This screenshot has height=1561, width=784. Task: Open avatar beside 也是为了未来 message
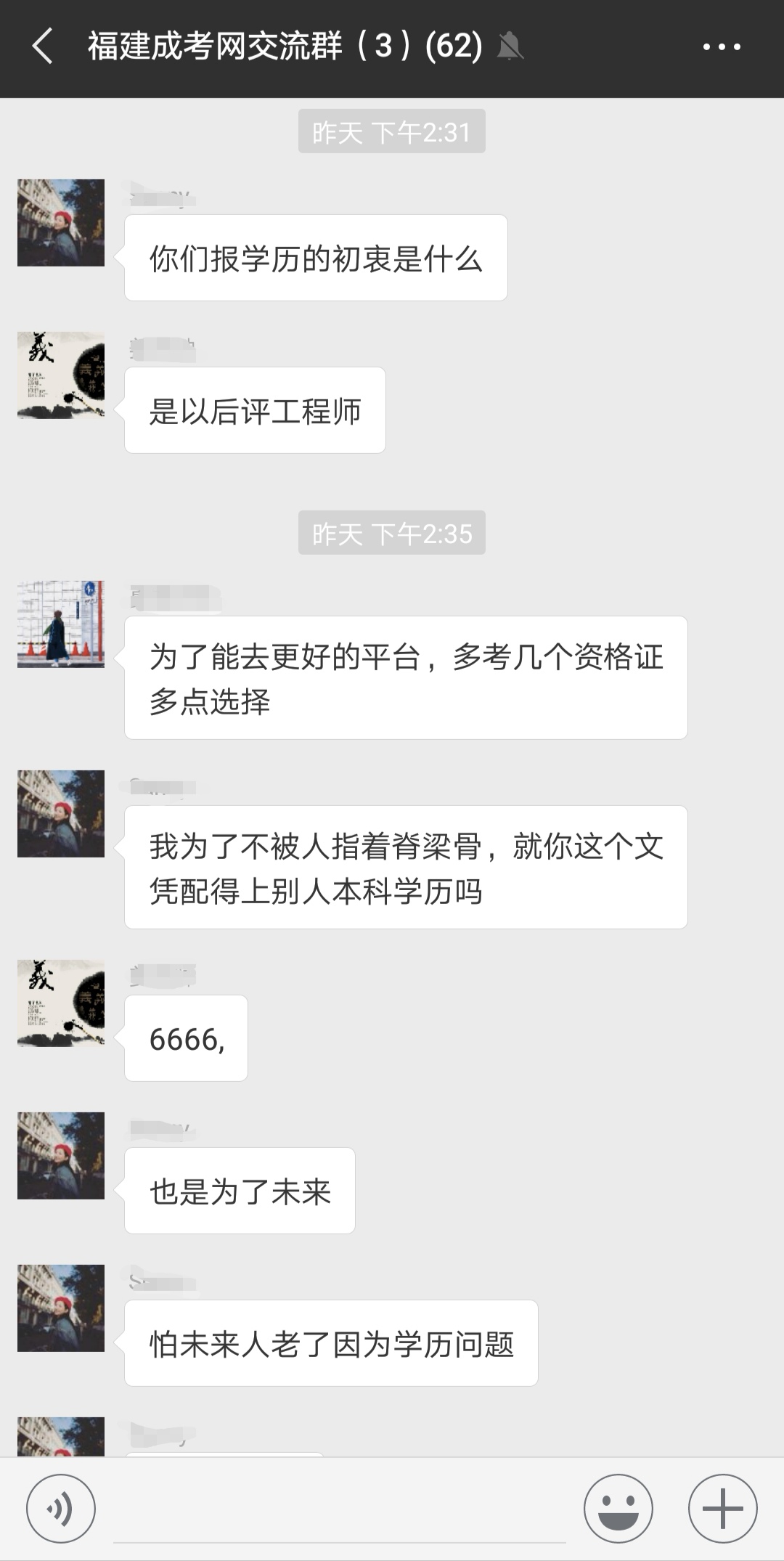[61, 1156]
